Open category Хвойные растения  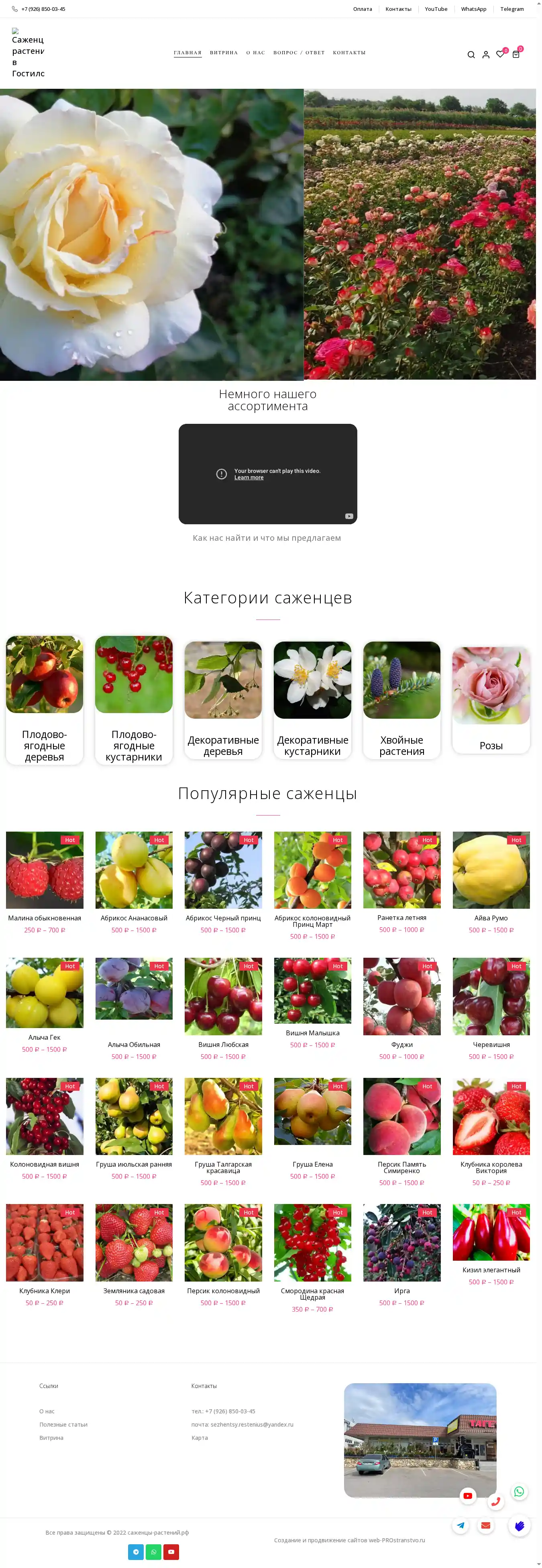tap(401, 700)
